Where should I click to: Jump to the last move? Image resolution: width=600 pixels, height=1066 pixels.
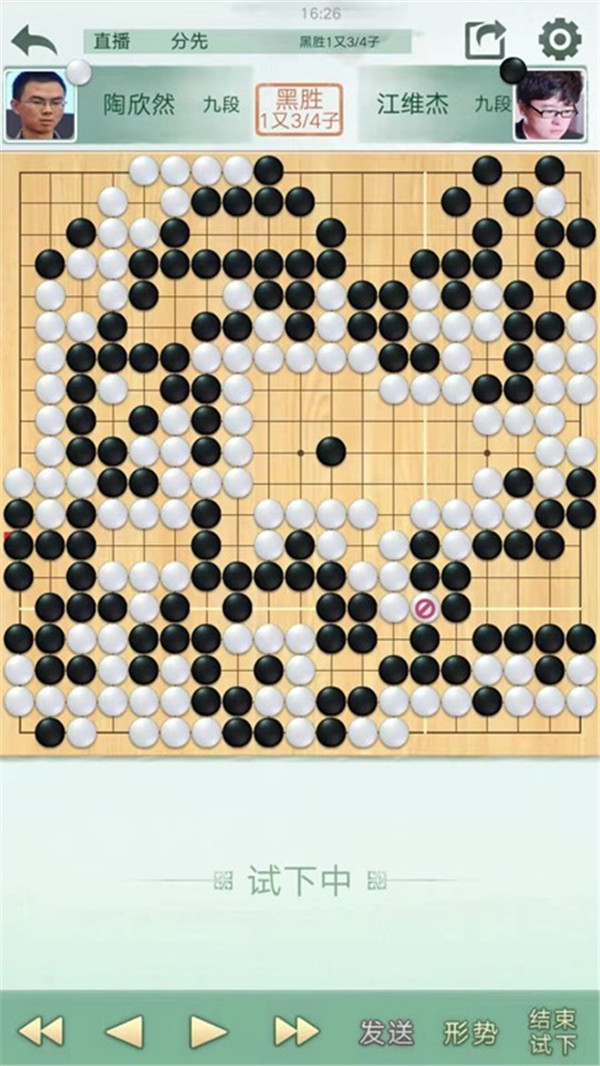[295, 1030]
